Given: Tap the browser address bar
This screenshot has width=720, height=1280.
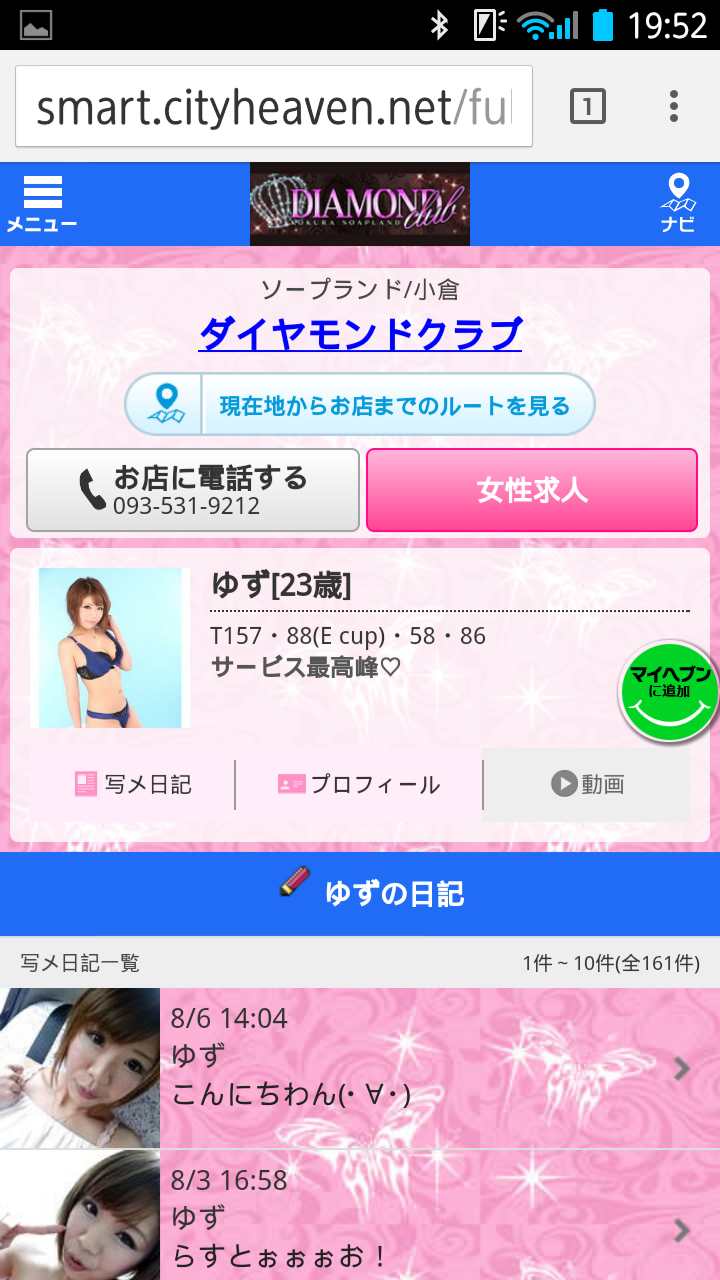Looking at the screenshot, I should [273, 107].
